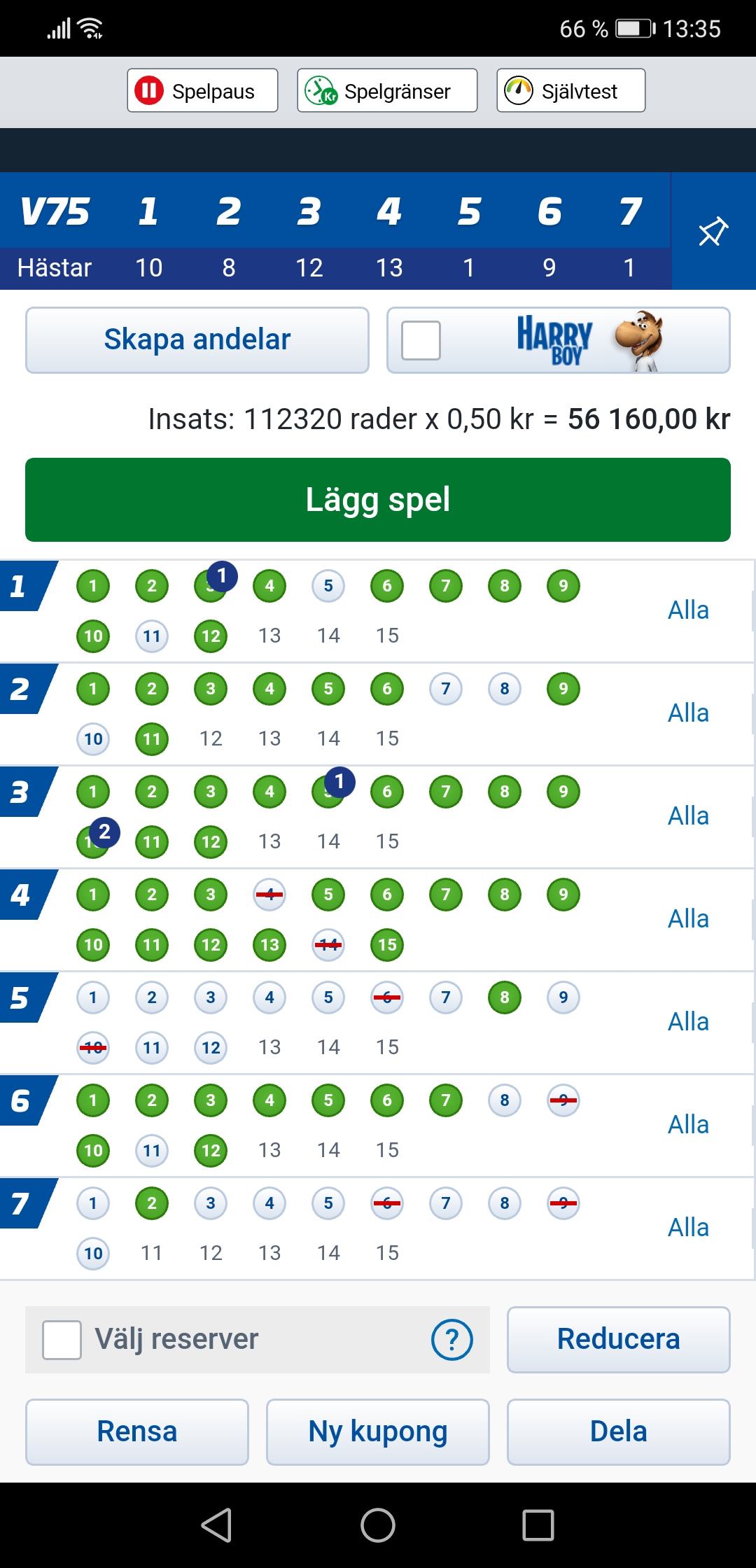Screen dimensions: 756x1568
Task: Enable the Välj reserver checkbox
Action: coord(62,1340)
